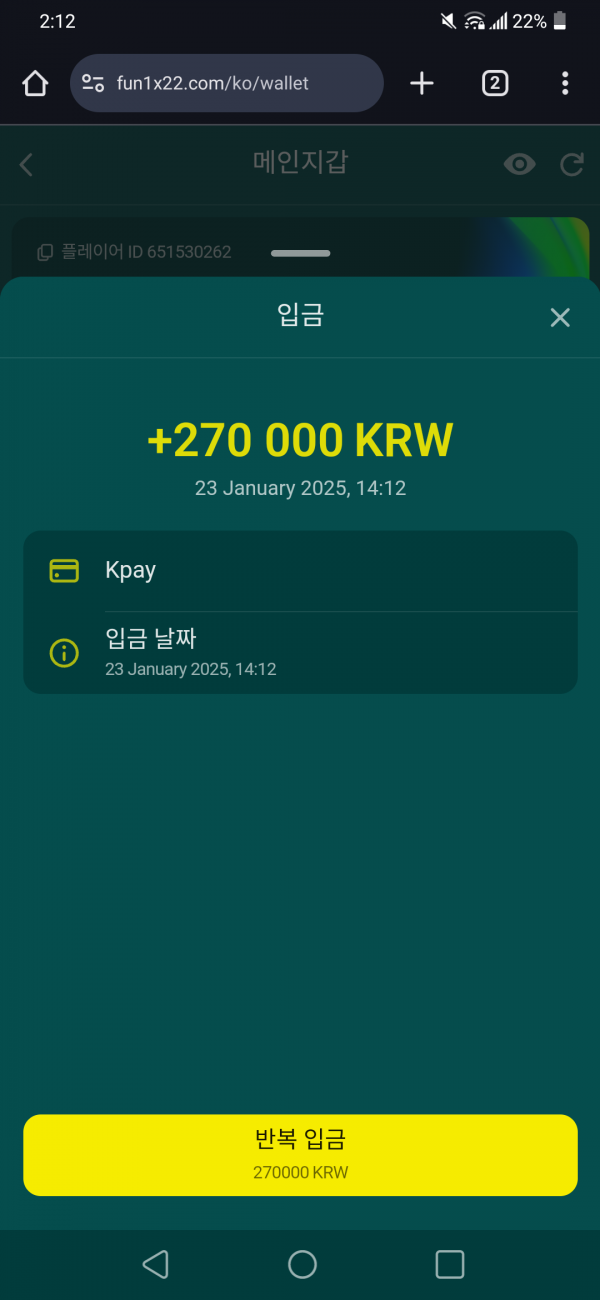Go back with the system navigation button
This screenshot has width=600, height=1300.
155,1264
